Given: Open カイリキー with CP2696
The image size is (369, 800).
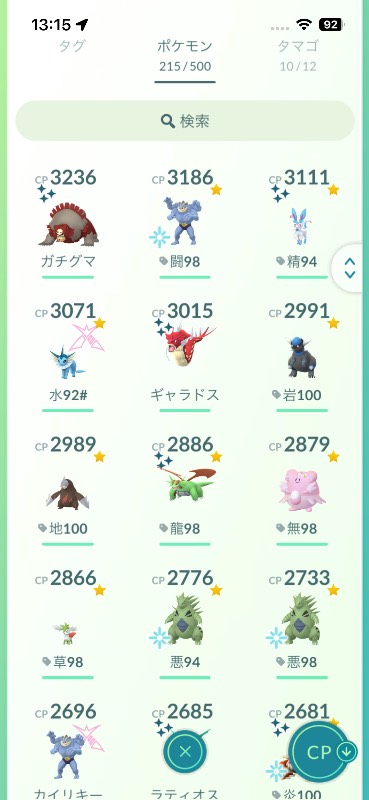Looking at the screenshot, I should [68, 751].
